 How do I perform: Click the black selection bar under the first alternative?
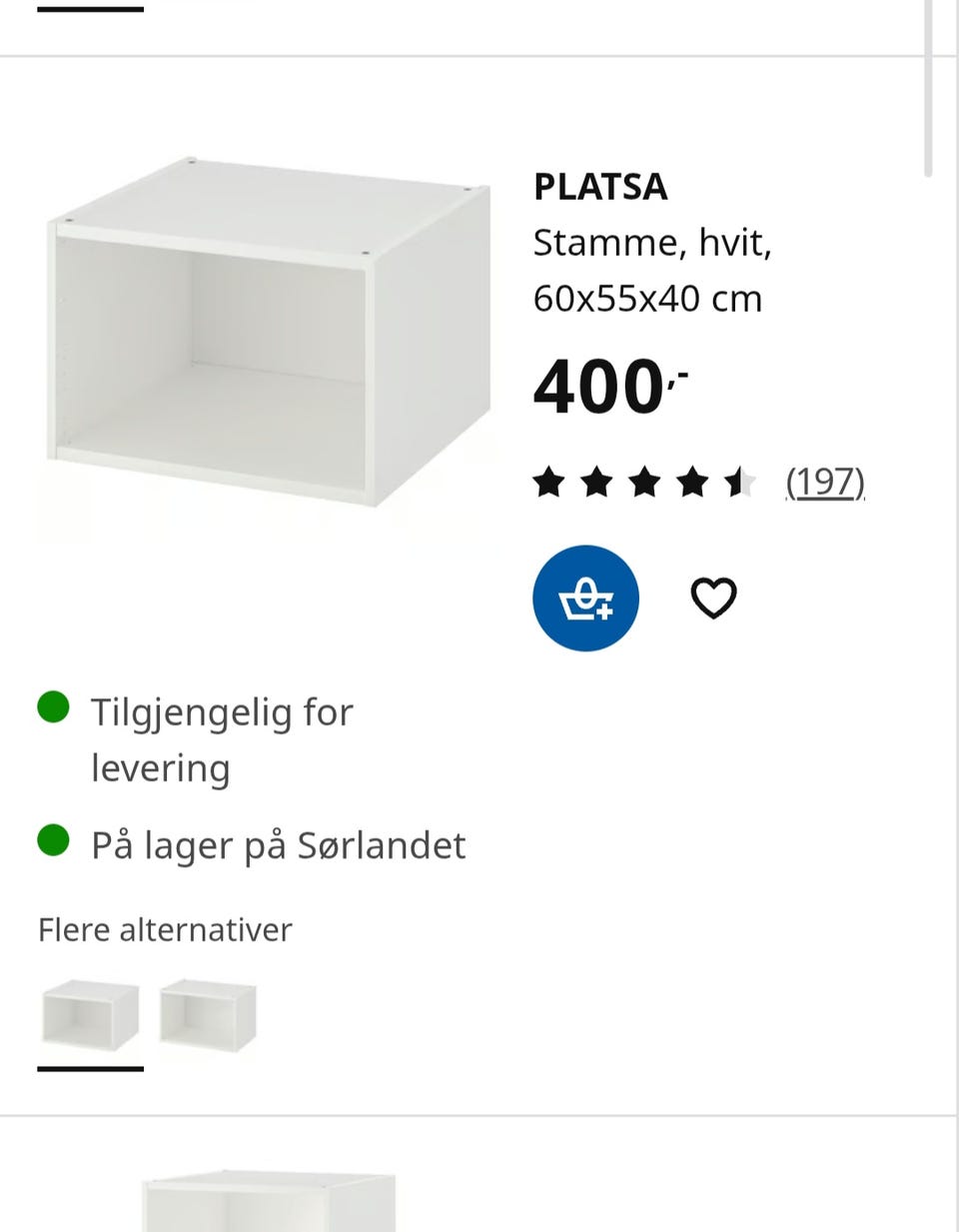[x=90, y=1070]
